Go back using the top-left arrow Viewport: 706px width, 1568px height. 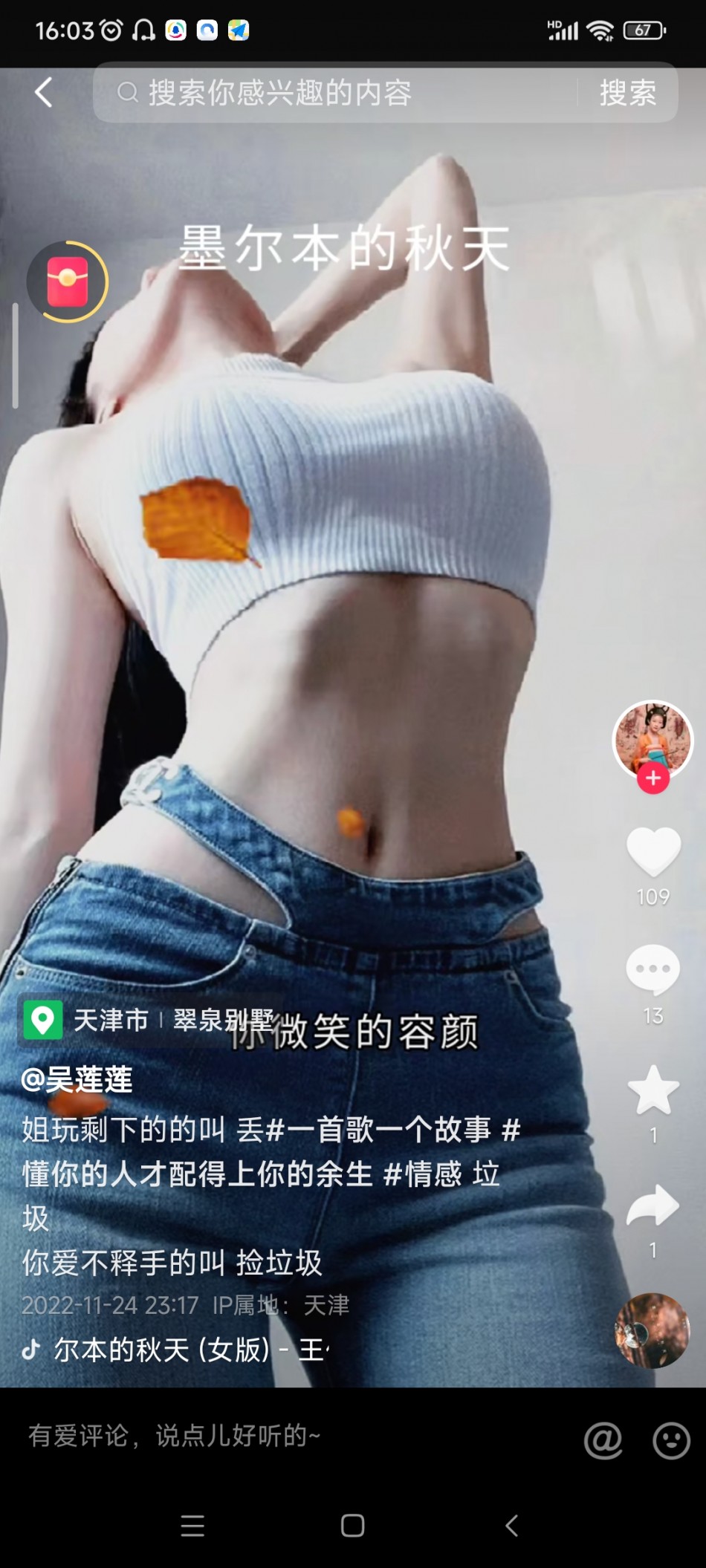tap(44, 93)
